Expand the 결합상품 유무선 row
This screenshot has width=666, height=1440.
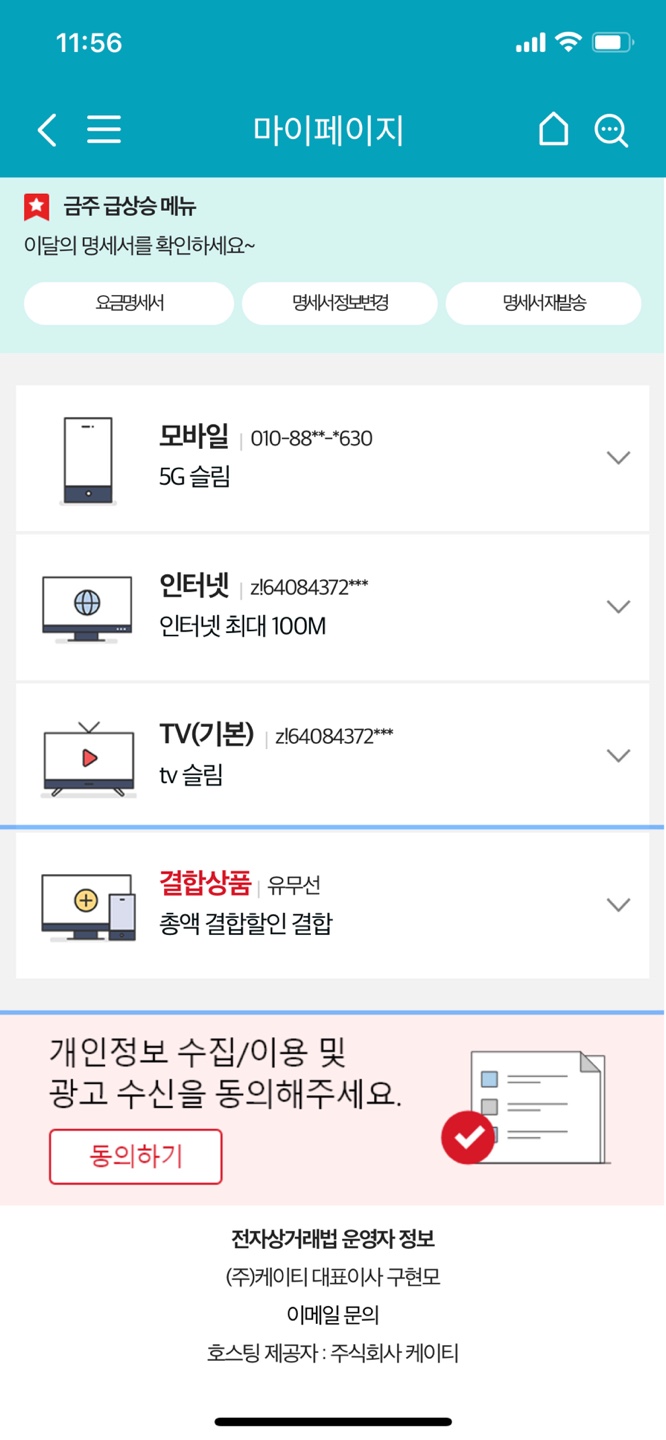pos(619,905)
